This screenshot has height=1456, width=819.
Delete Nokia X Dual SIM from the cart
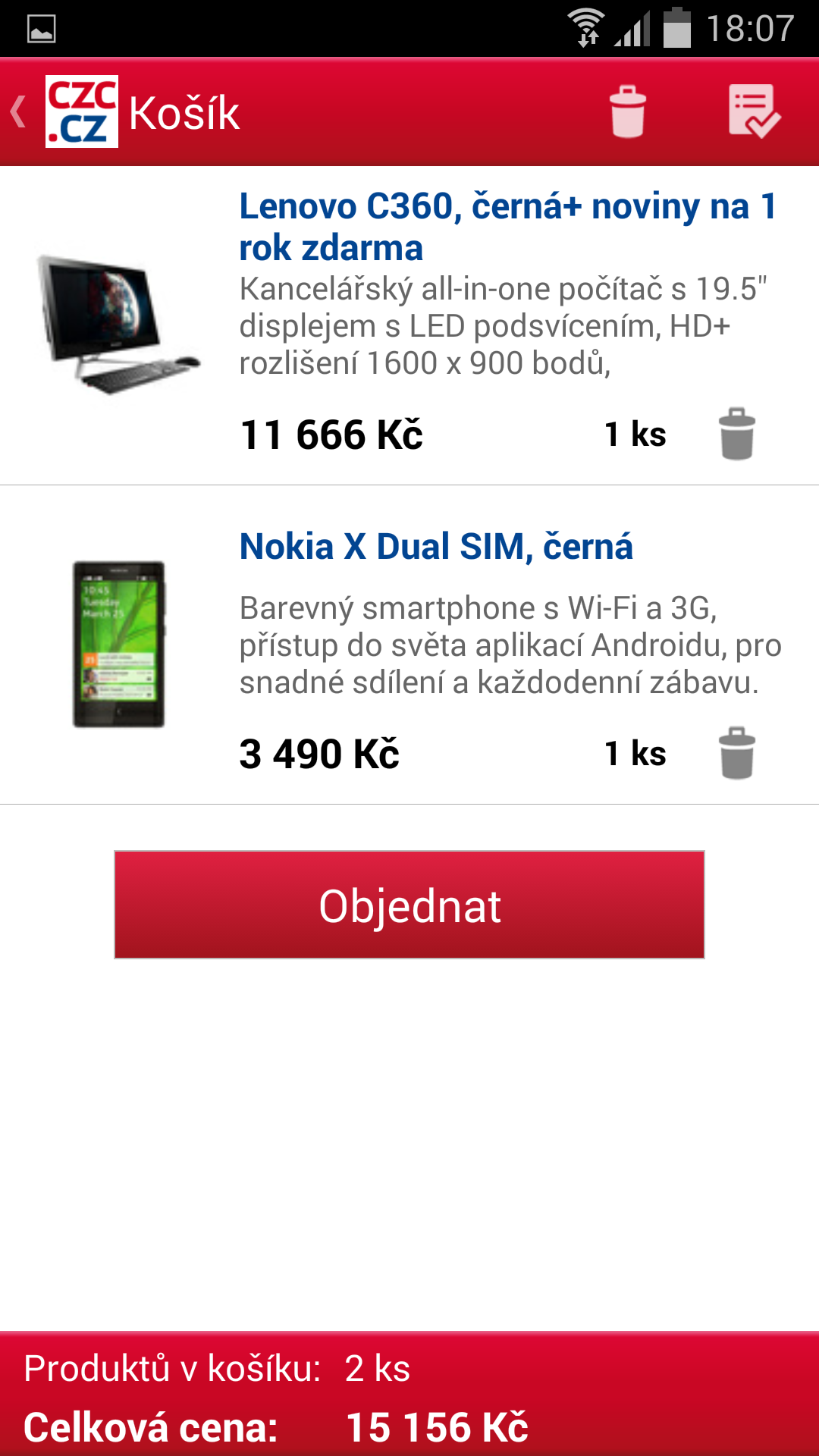[x=736, y=753]
